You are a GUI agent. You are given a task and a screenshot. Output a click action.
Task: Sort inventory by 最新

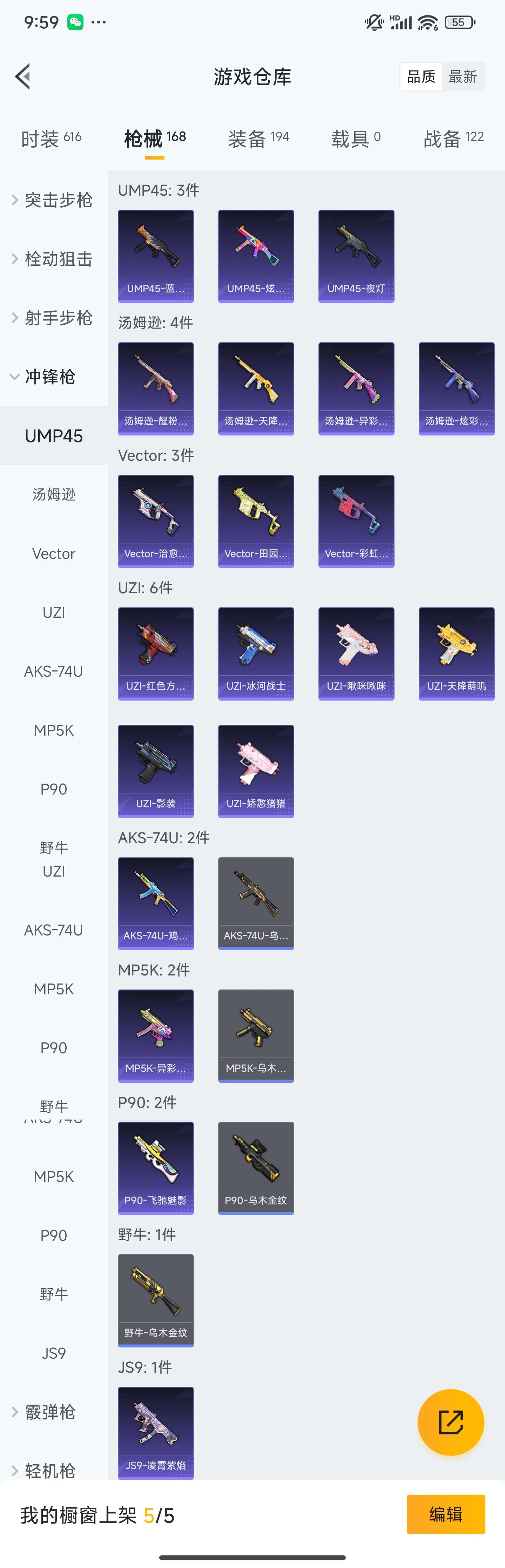coord(463,77)
